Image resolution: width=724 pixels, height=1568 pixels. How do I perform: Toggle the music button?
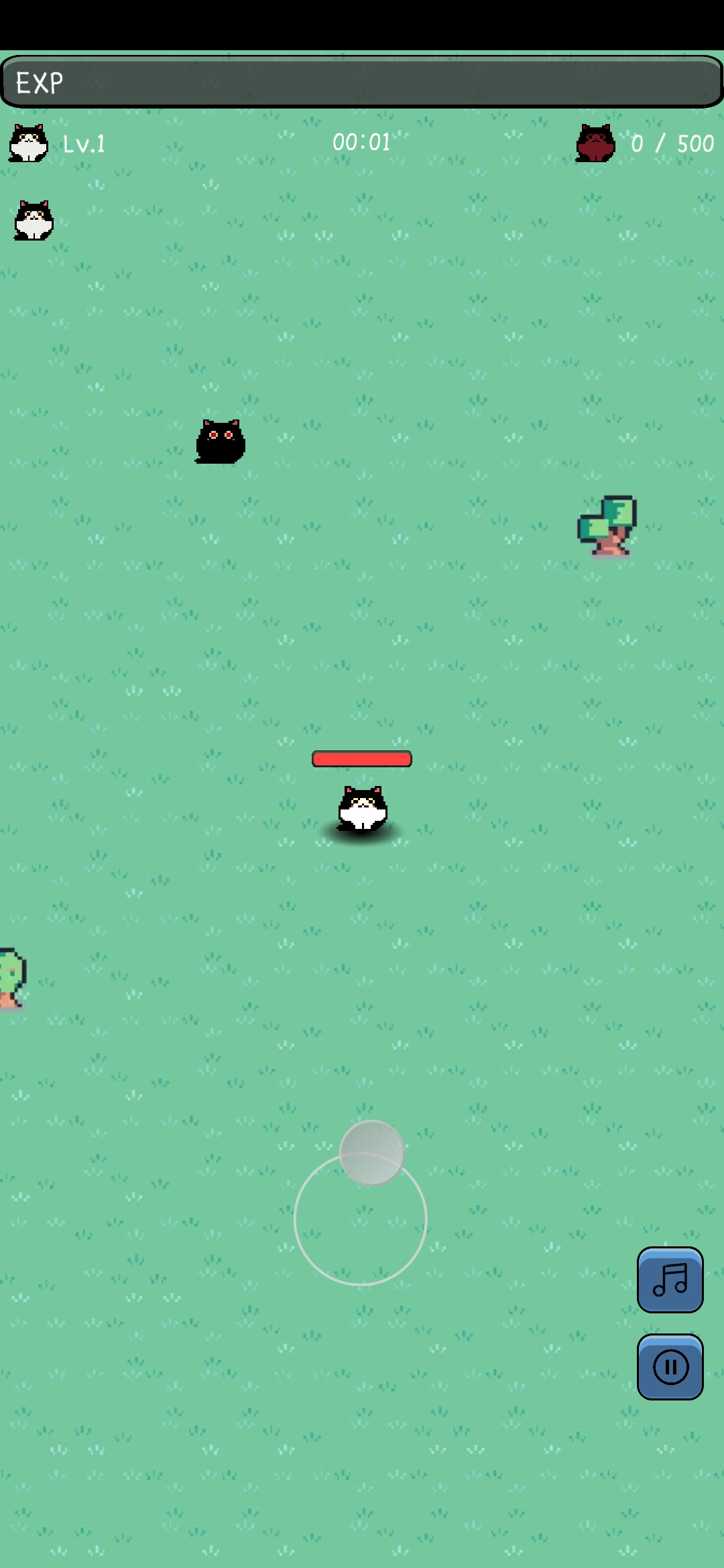[x=670, y=1279]
